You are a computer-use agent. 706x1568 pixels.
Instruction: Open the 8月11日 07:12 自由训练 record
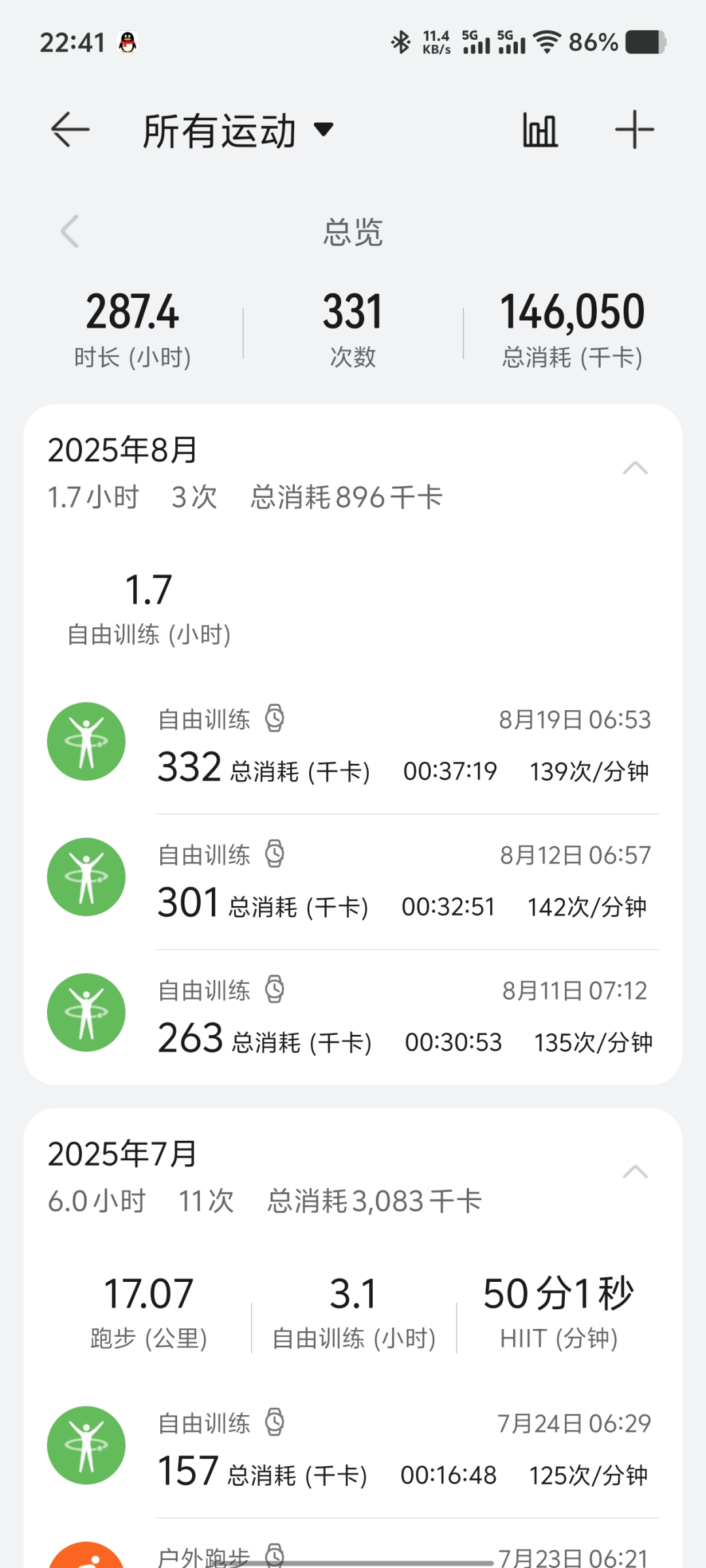pyautogui.click(x=353, y=1016)
